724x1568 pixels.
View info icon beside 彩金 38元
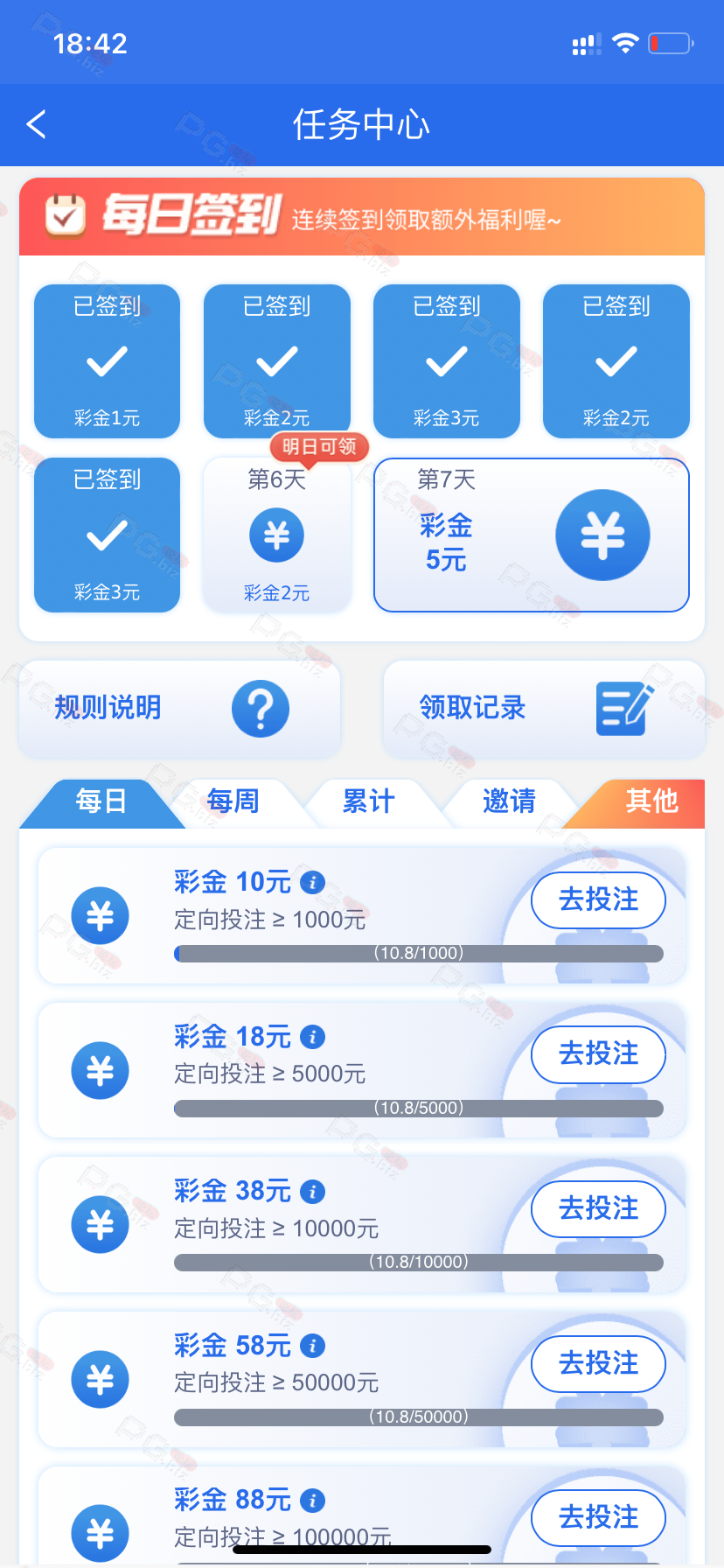312,1192
